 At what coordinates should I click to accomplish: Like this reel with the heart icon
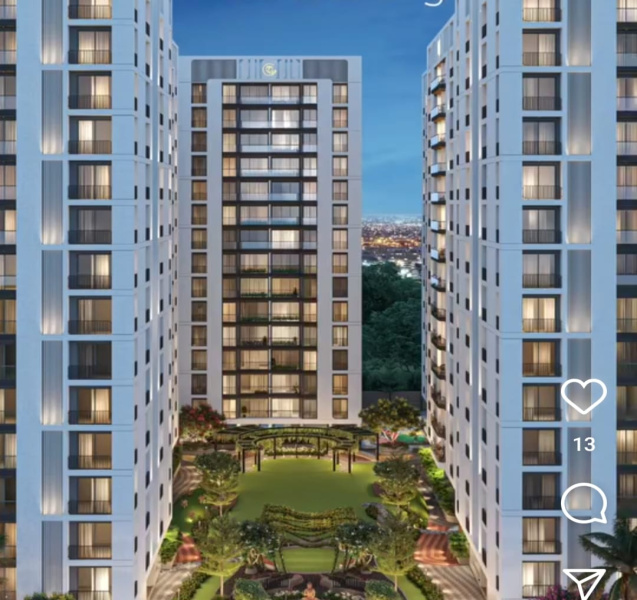click(583, 396)
